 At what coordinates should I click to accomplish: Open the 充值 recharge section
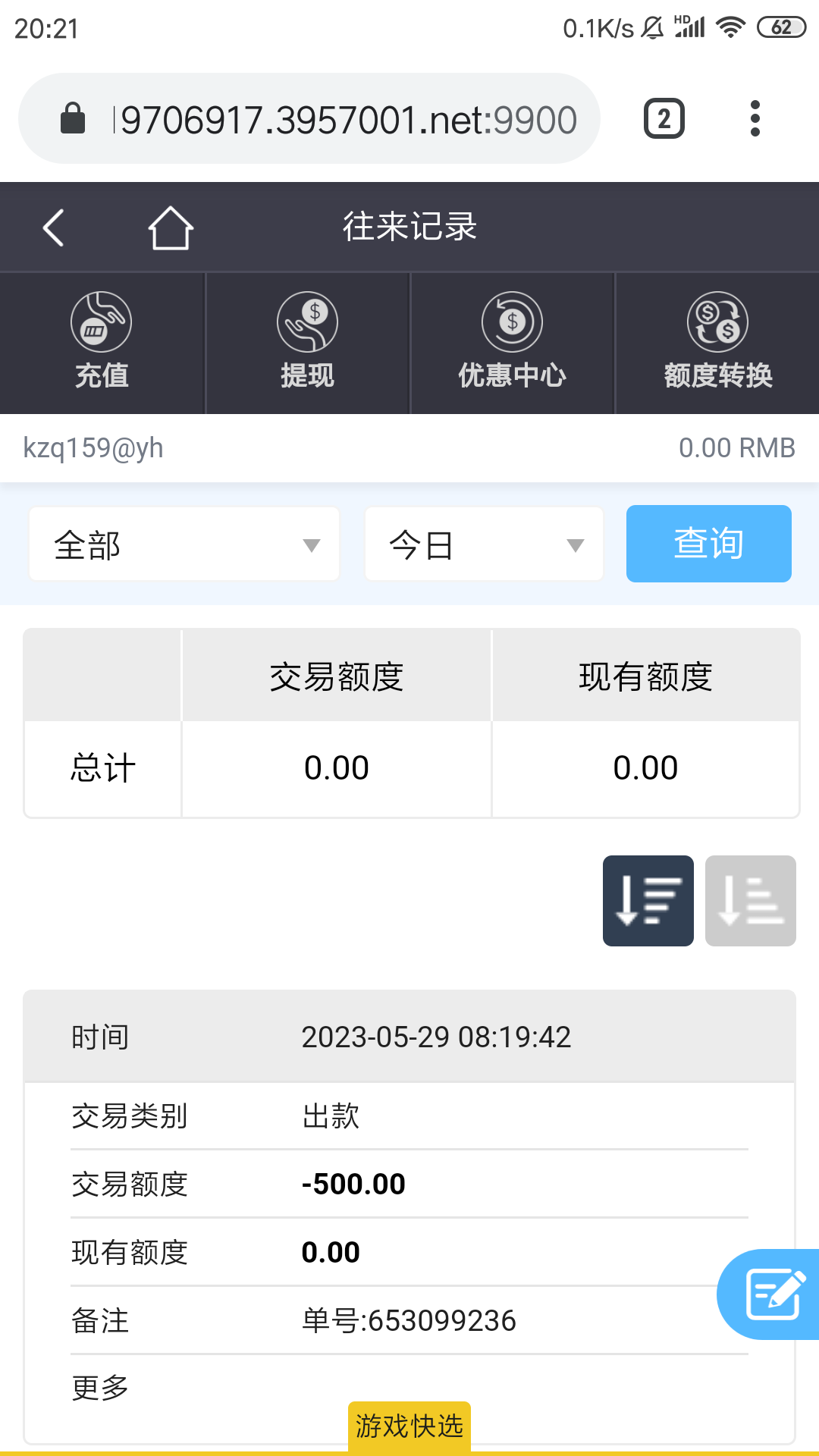(x=102, y=341)
